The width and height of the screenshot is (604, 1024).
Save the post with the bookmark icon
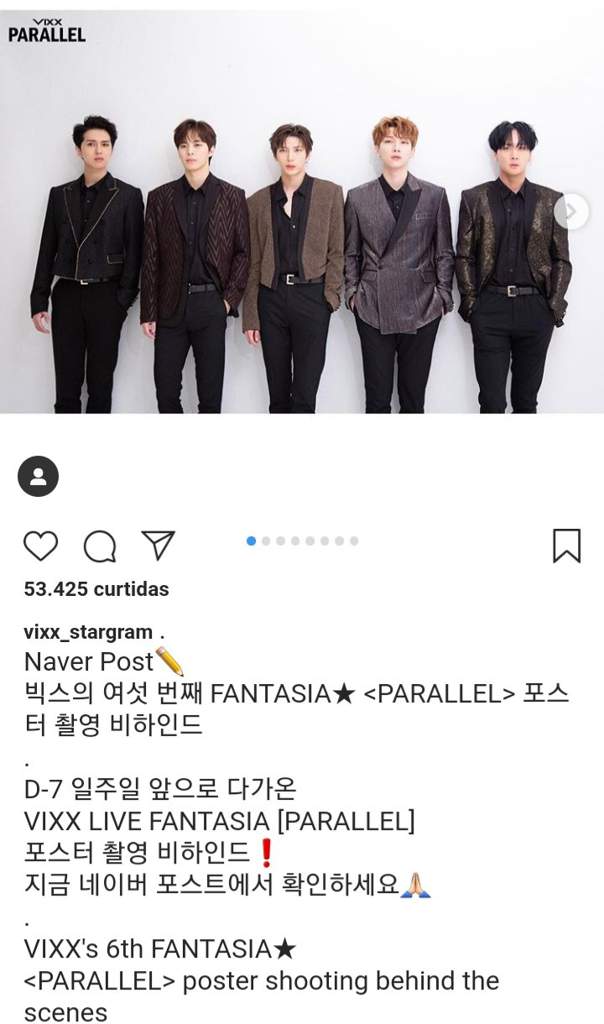coord(566,545)
